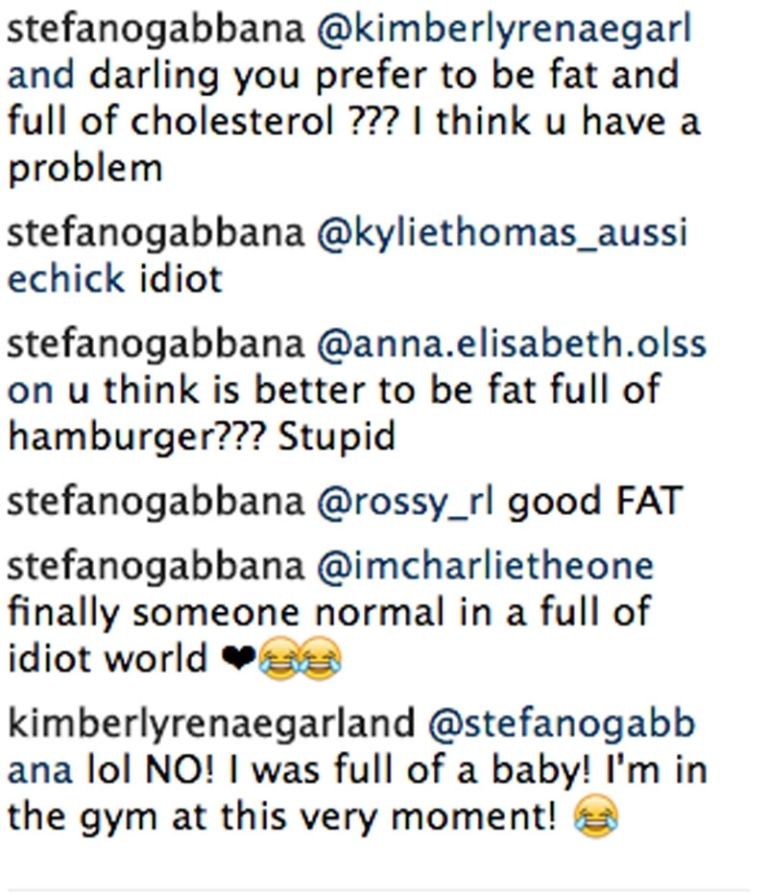Visit the @anna.elisabeth.olsson mentioned profile
Viewport: 768px width, 894px height.
click(x=511, y=344)
